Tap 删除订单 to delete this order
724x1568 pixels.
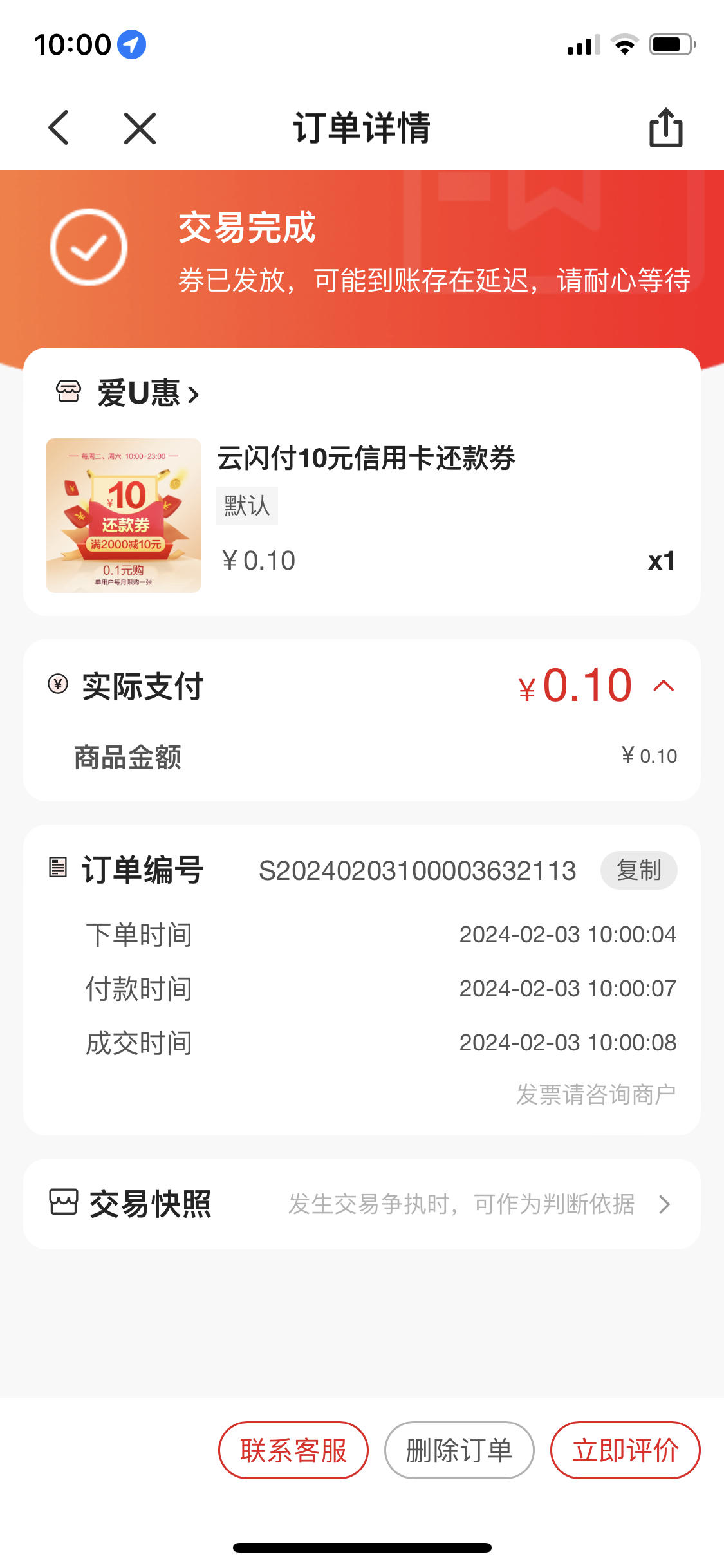(459, 1450)
